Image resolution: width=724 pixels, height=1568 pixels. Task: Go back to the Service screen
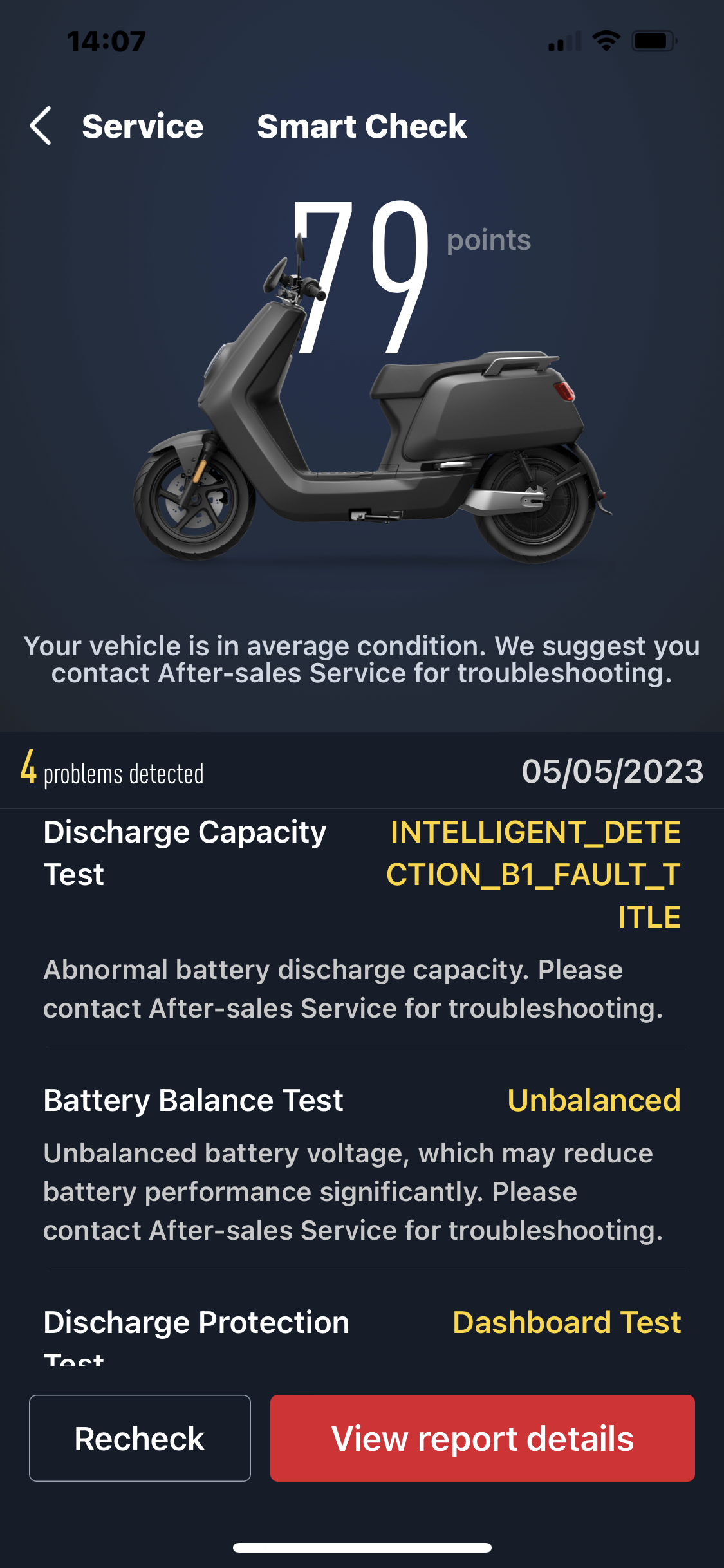point(41,126)
